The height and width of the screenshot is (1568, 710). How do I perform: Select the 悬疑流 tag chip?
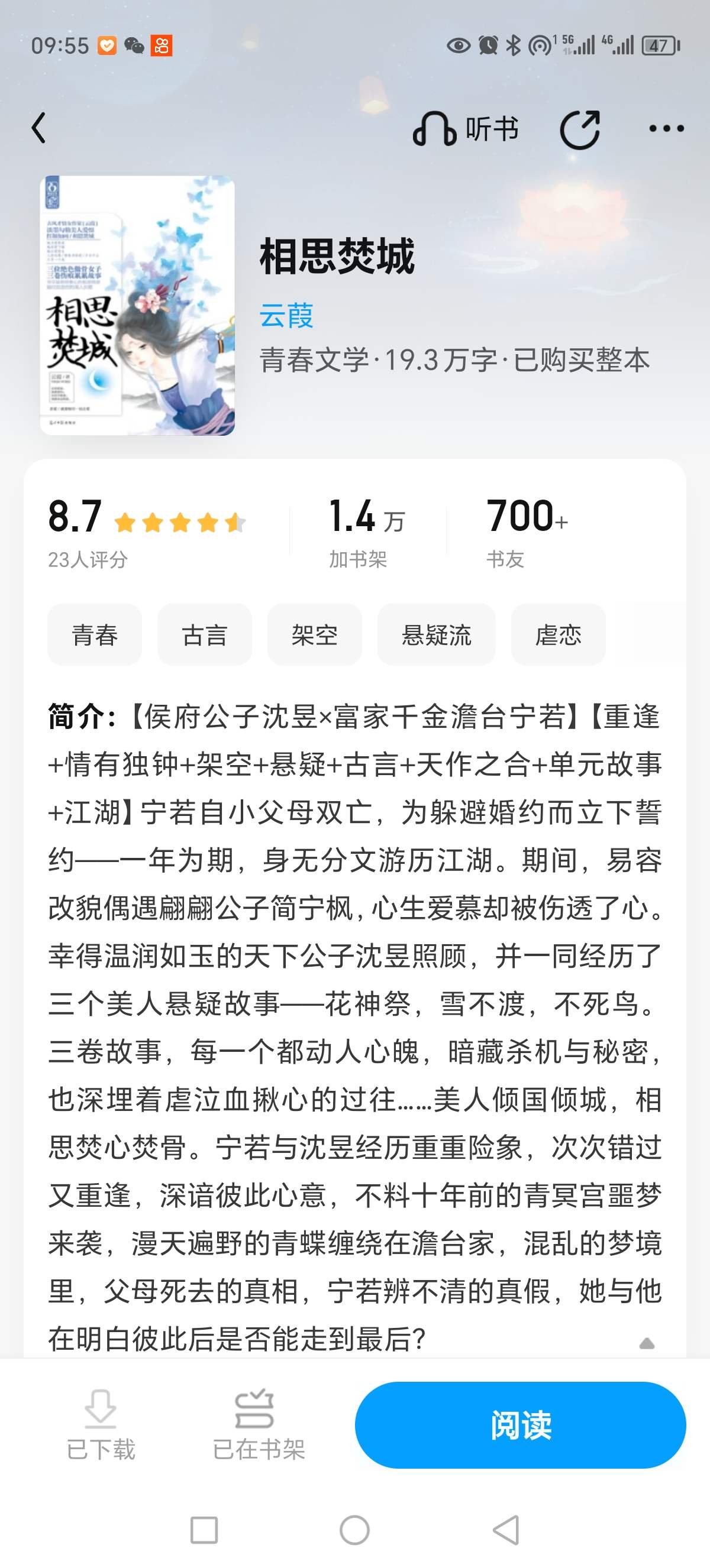click(437, 635)
